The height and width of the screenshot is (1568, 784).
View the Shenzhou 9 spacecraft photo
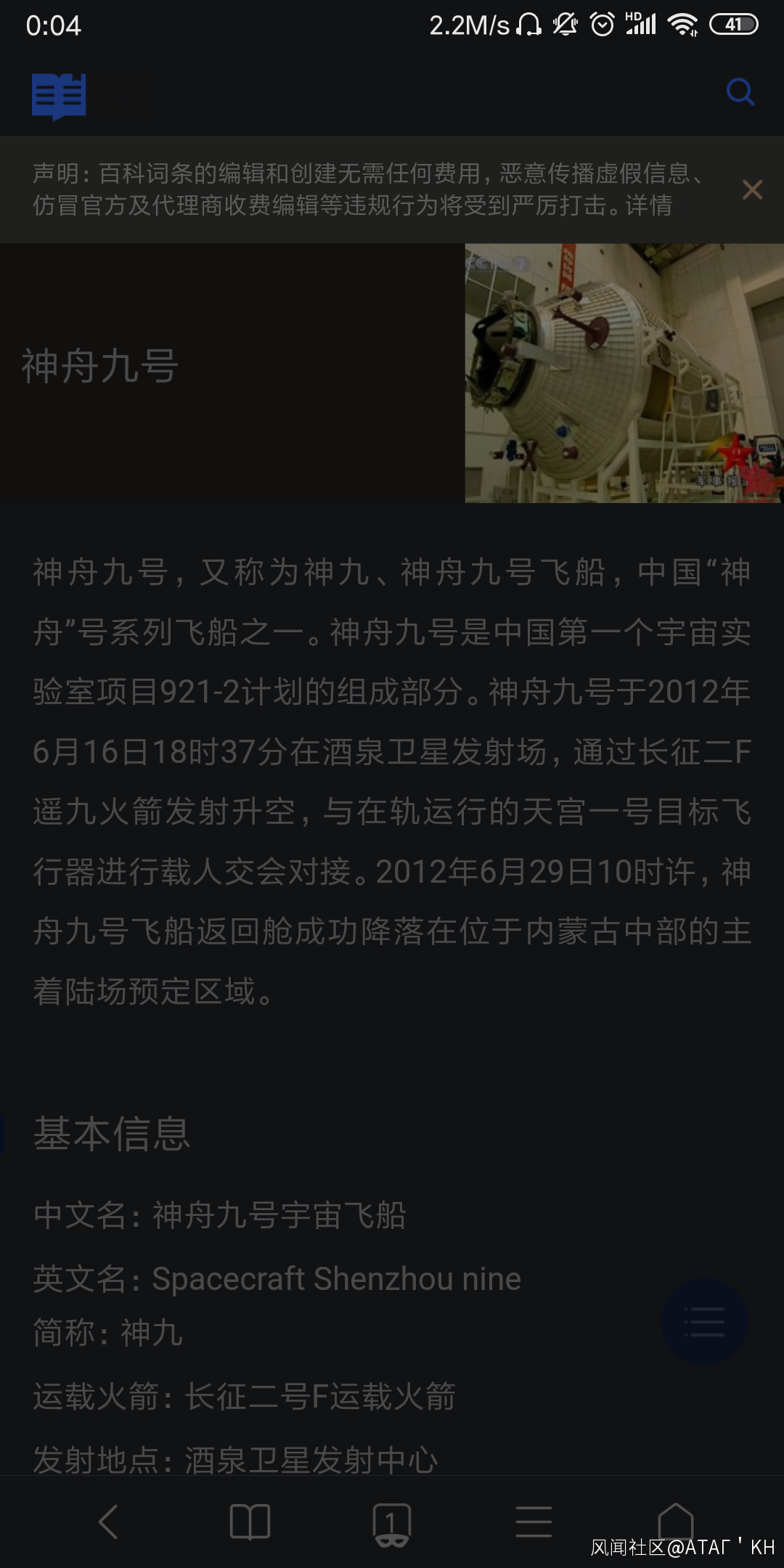pos(624,373)
